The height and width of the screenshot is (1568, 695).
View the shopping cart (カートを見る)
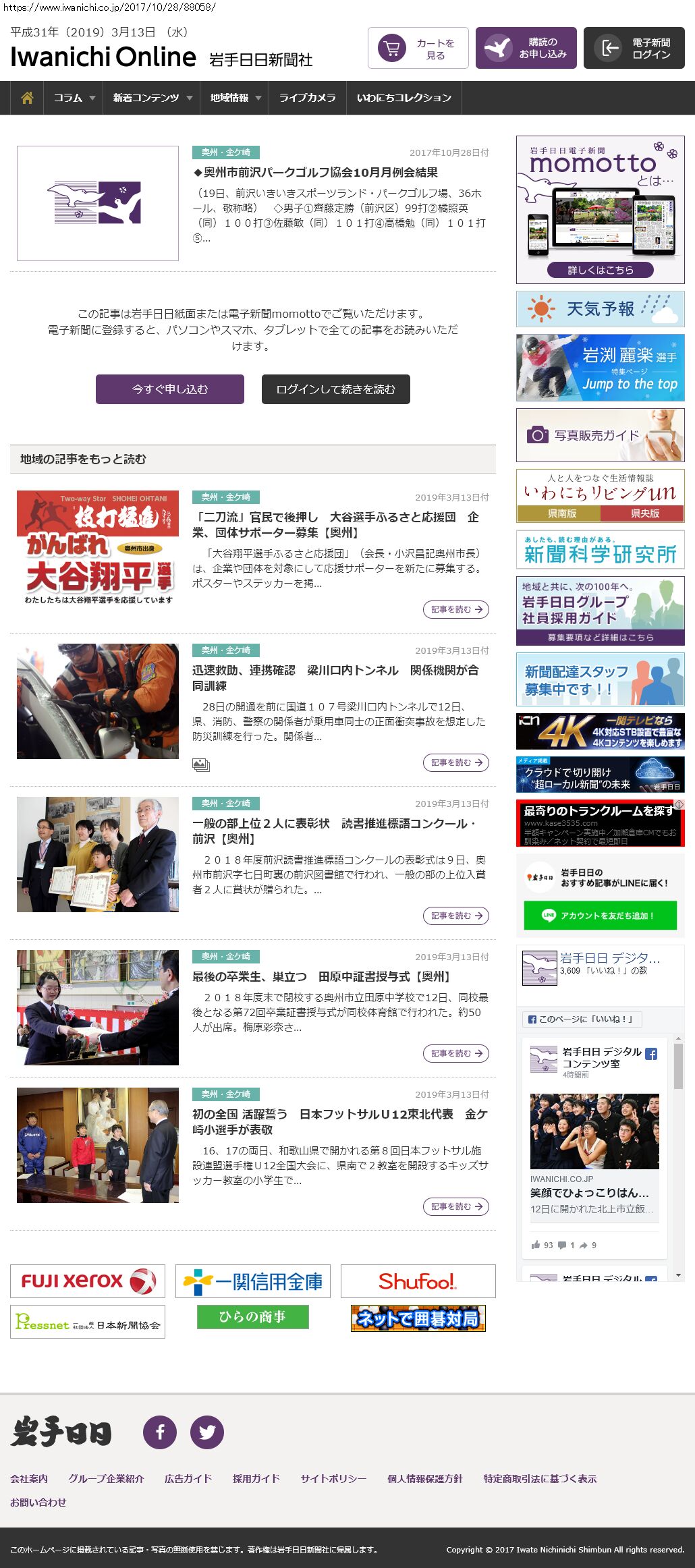point(418,48)
